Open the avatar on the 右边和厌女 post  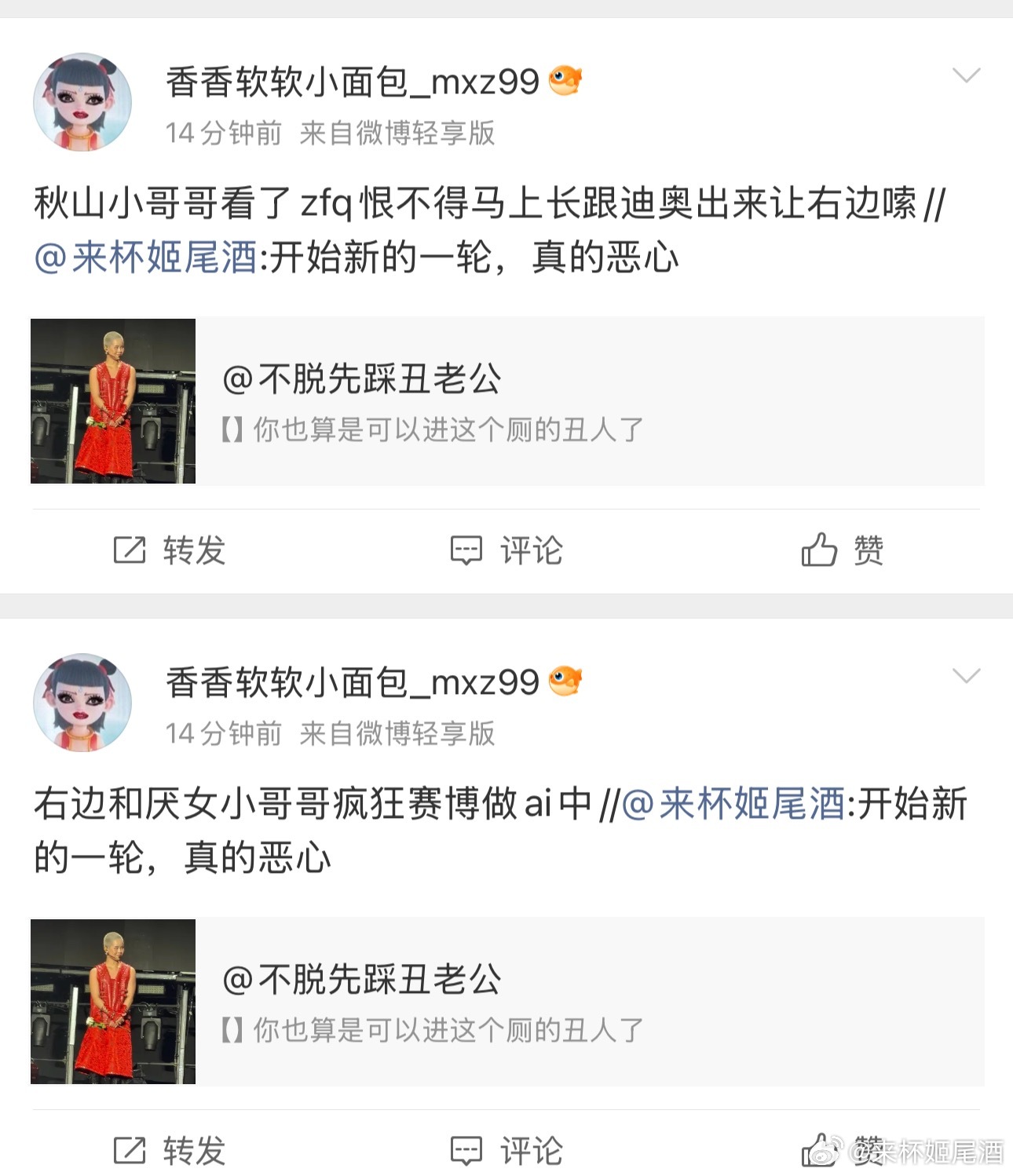pos(82,703)
